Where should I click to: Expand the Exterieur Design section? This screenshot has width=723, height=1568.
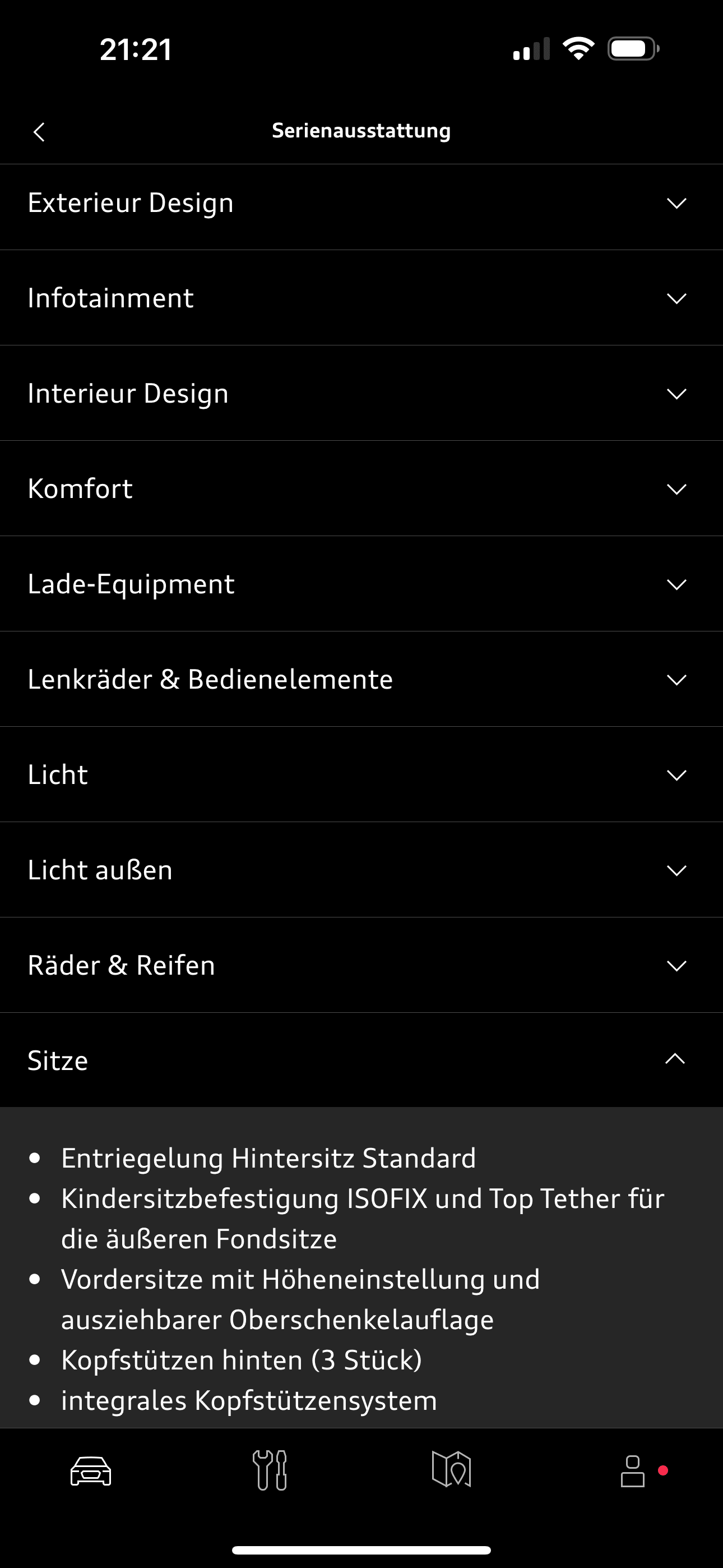[361, 204]
